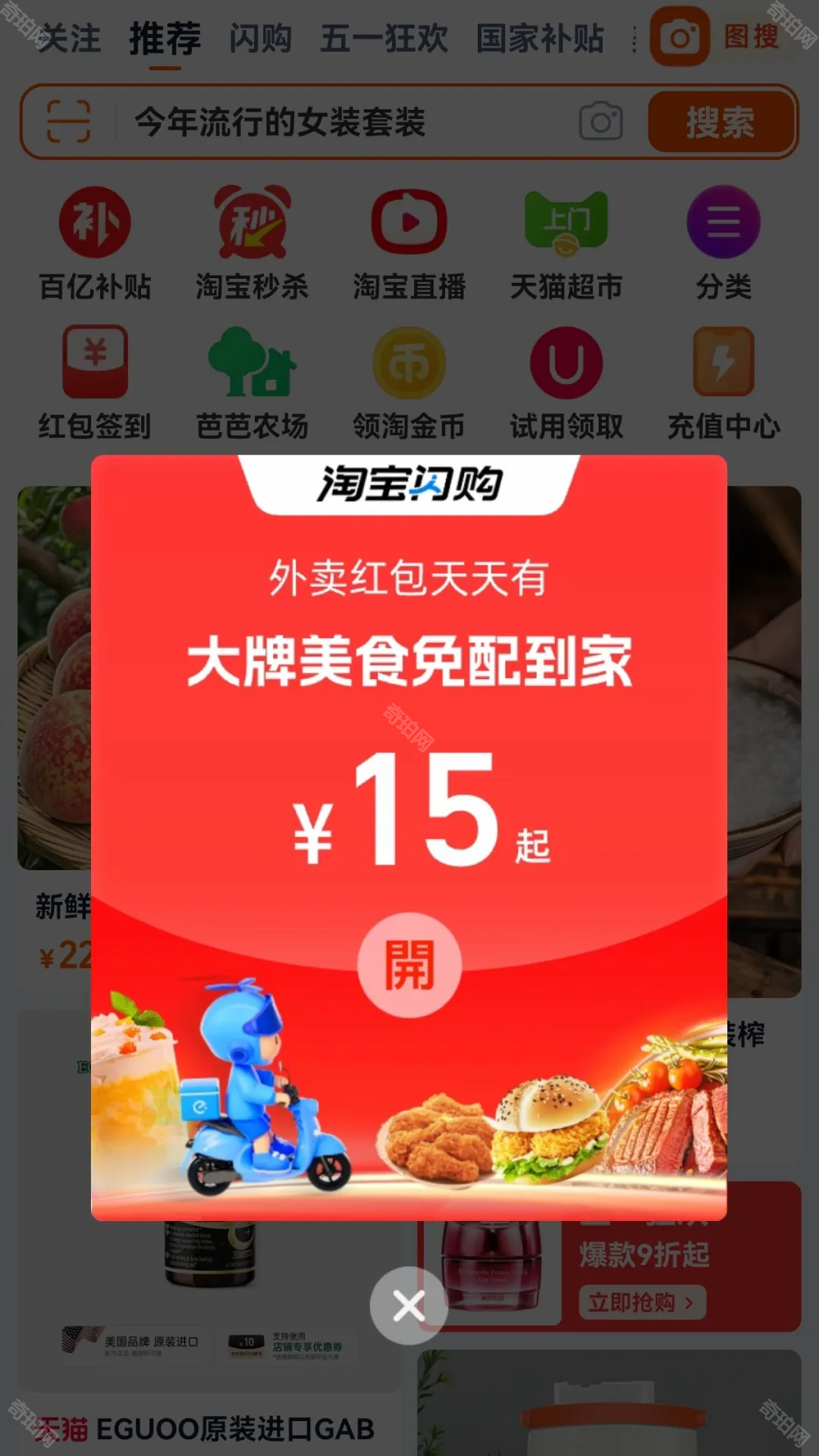Image resolution: width=819 pixels, height=1456 pixels.
Task: Tap the scan icon in search bar
Action: pos(68,121)
